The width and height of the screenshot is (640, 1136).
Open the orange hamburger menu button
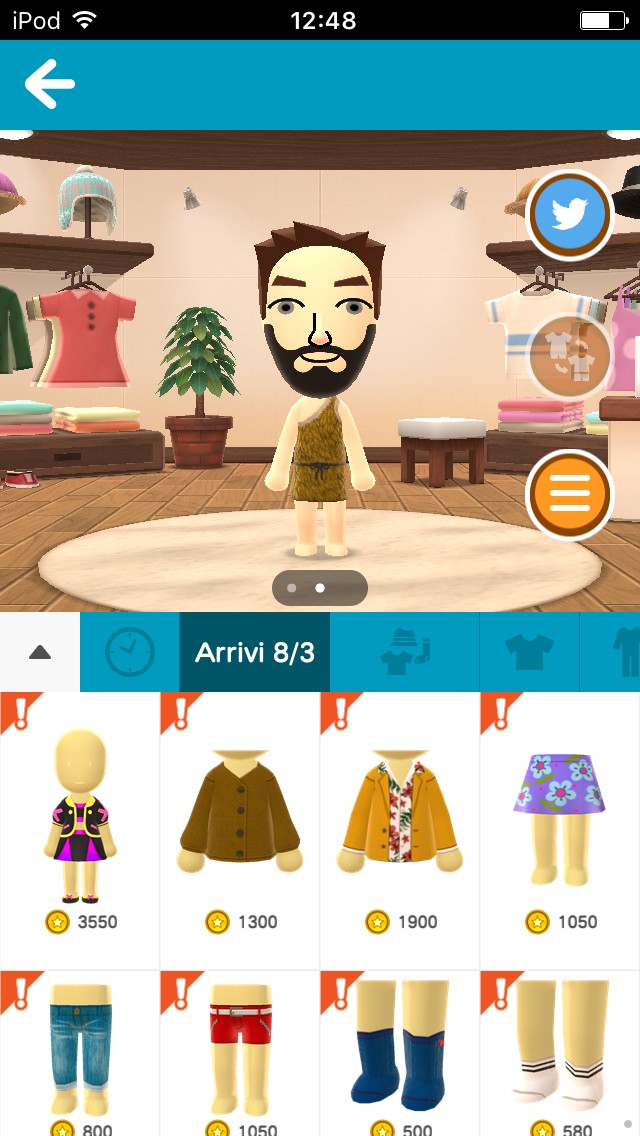[x=570, y=496]
